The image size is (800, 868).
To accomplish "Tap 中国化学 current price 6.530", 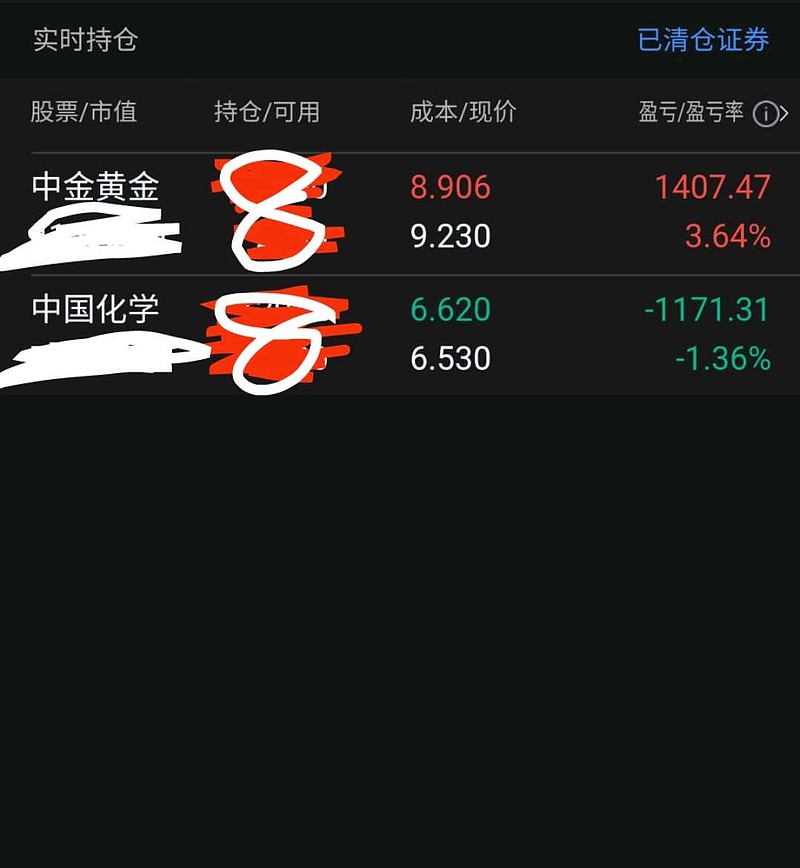I will tap(450, 358).
